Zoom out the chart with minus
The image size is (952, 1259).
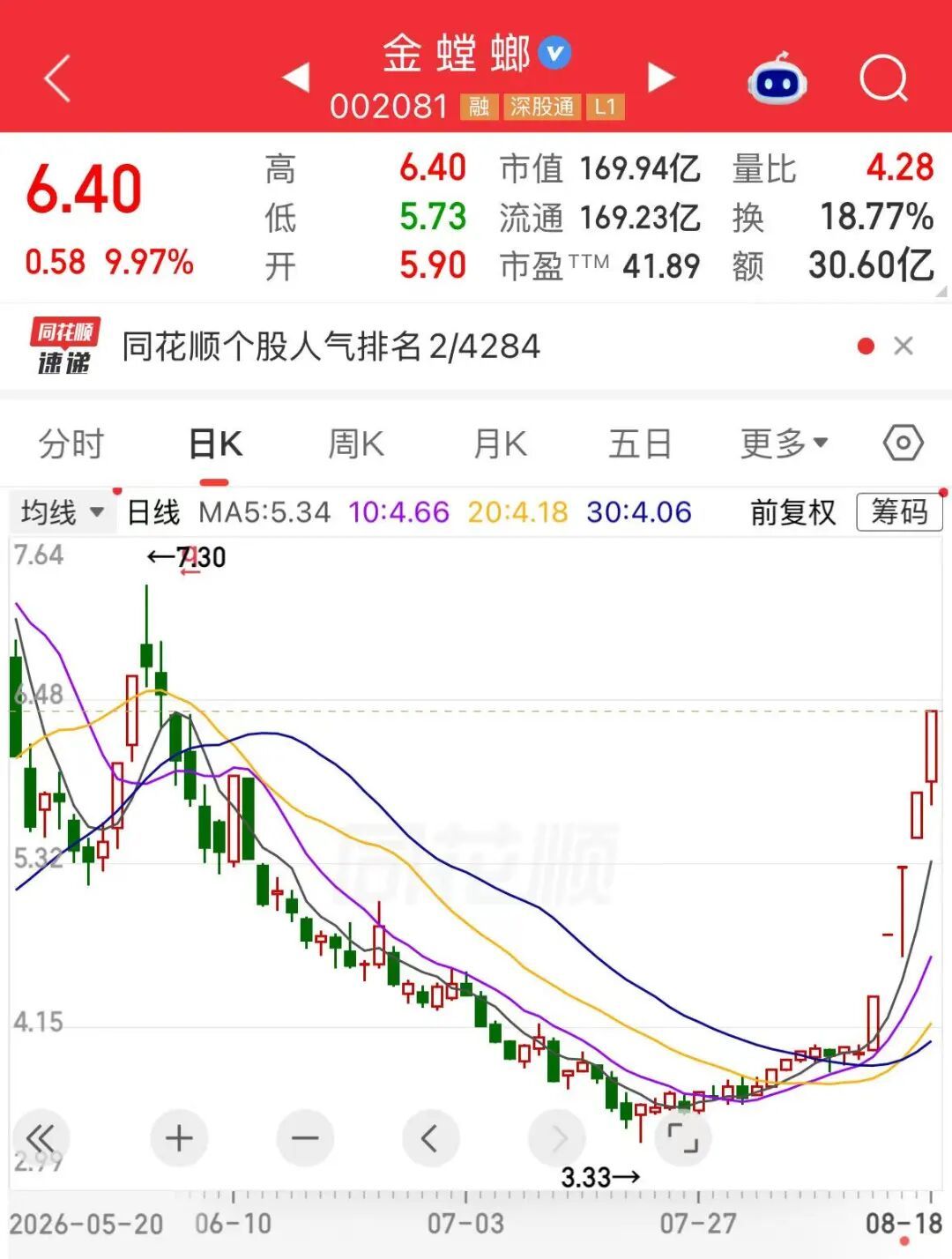tap(305, 1138)
